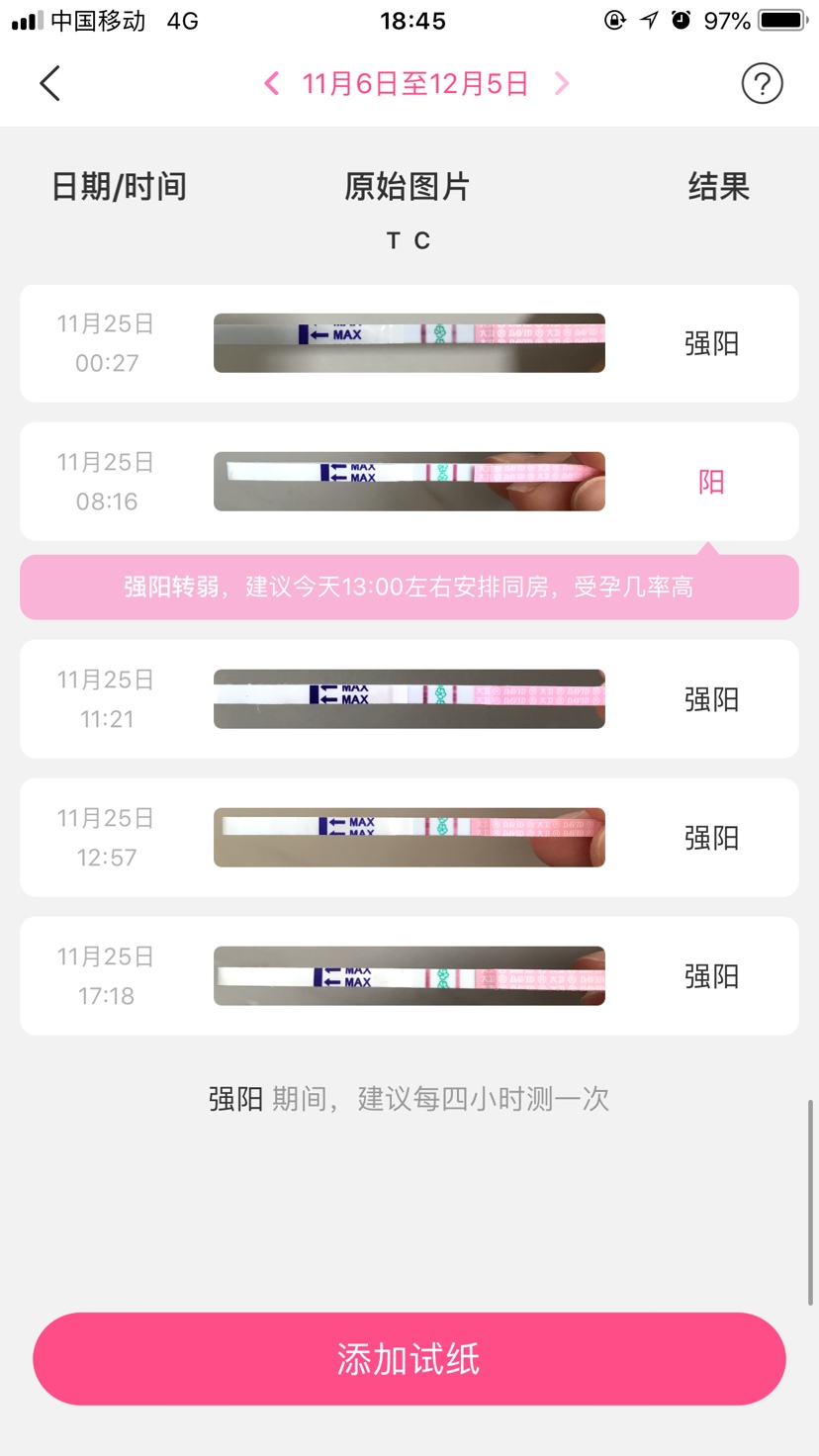Go to the previous date range
819x1456 pixels.
tap(271, 84)
